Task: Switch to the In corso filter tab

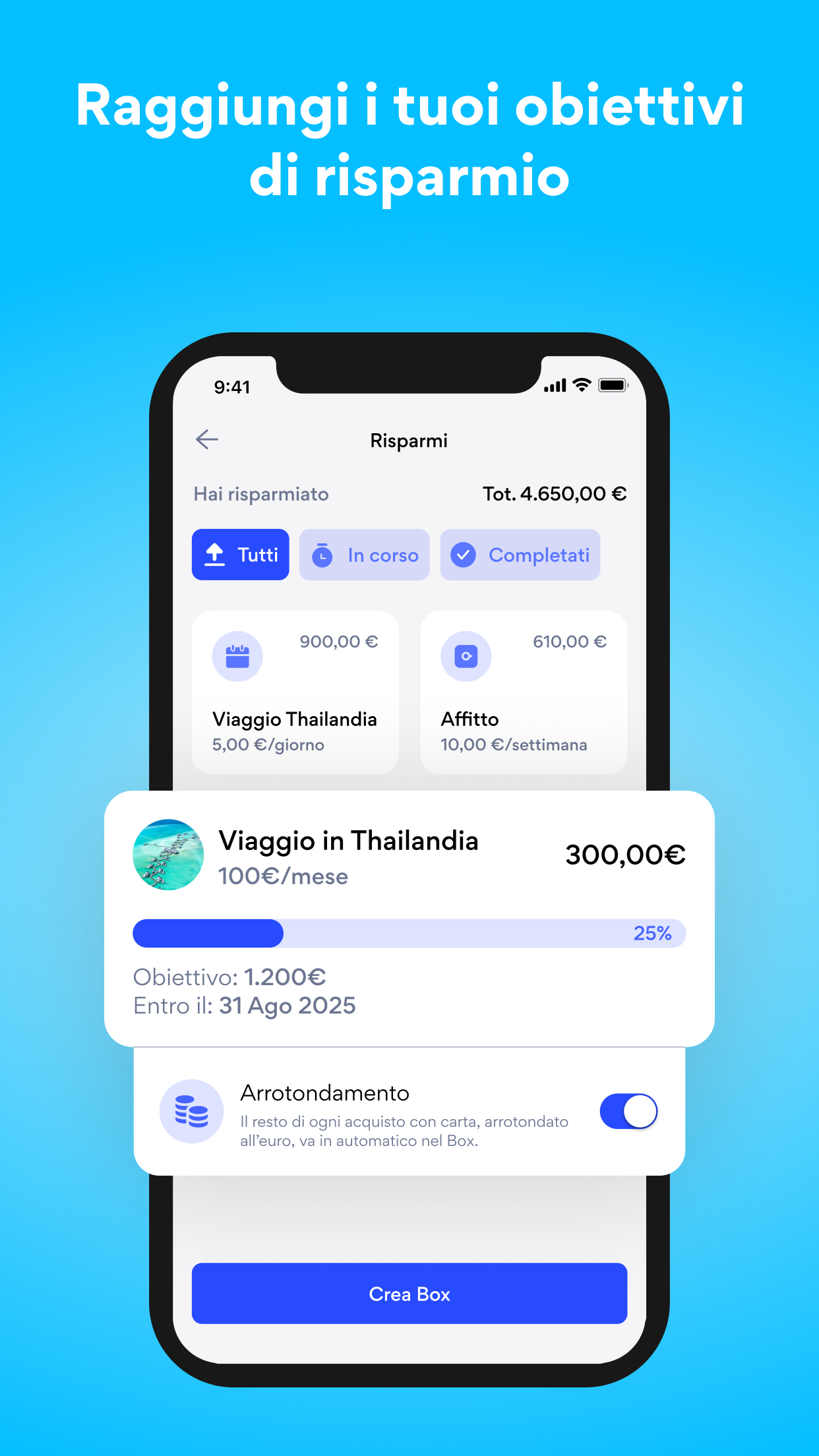Action: 364,555
